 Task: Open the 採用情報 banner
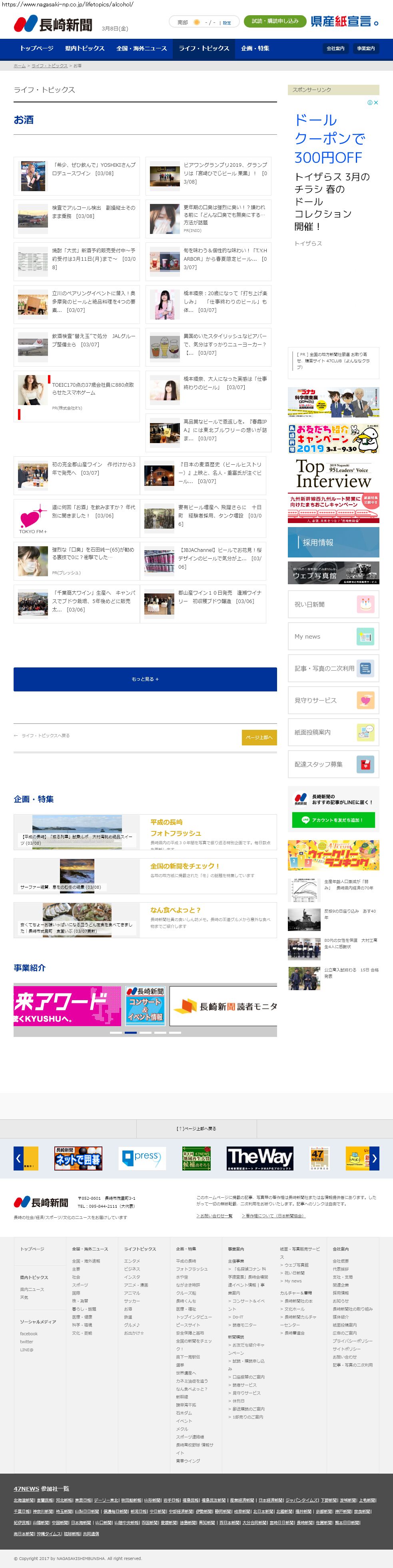click(333, 542)
